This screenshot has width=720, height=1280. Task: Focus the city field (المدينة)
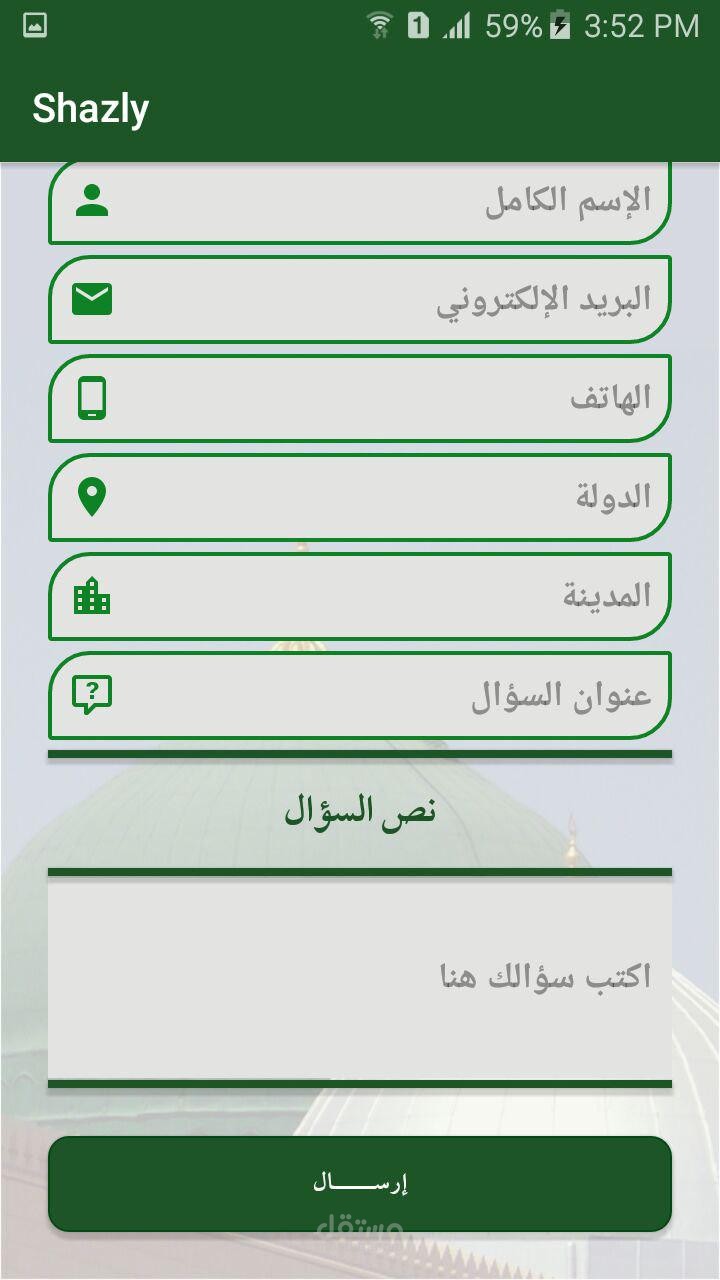coord(360,596)
